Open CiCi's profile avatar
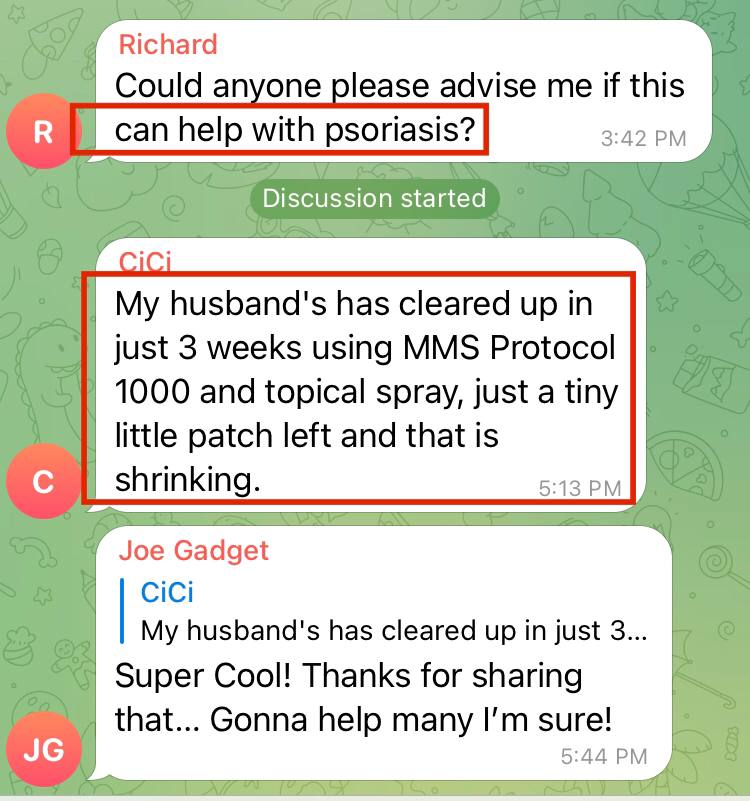 coord(42,482)
